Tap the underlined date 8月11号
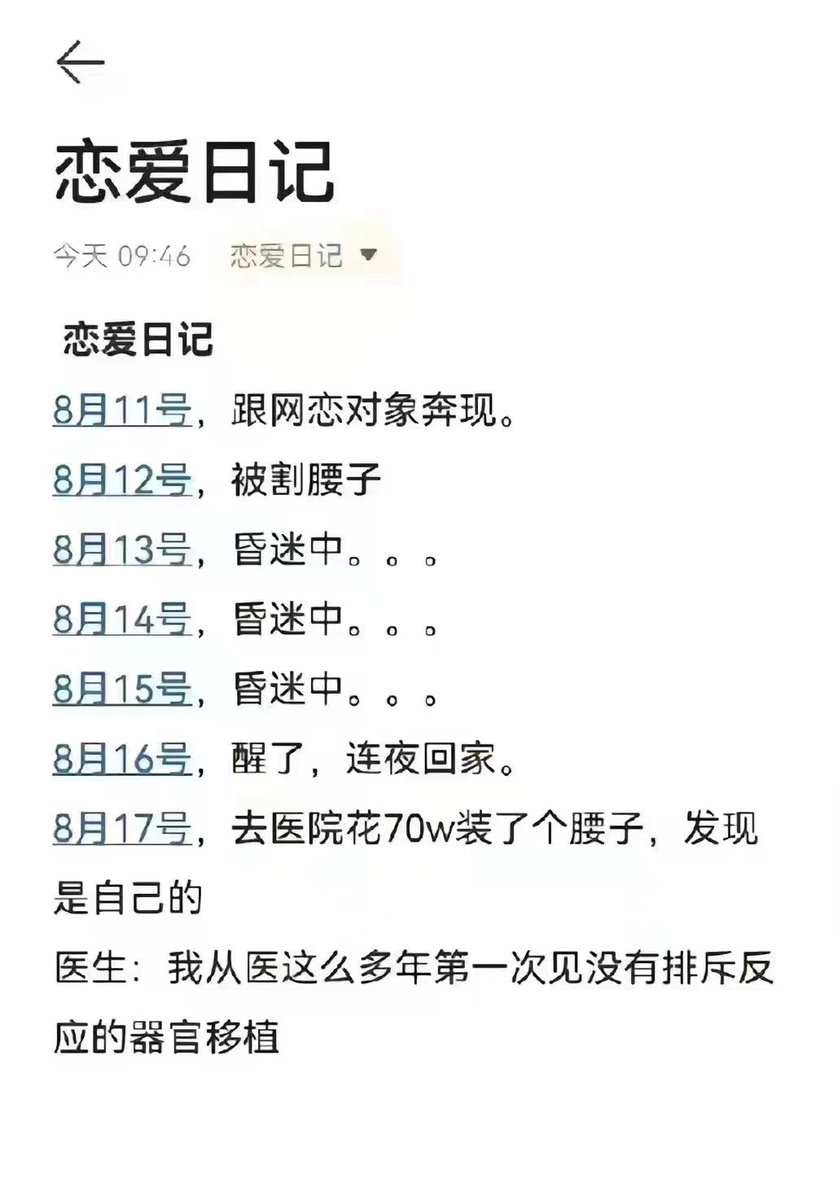Viewport: 837px width, 1200px height. click(121, 412)
